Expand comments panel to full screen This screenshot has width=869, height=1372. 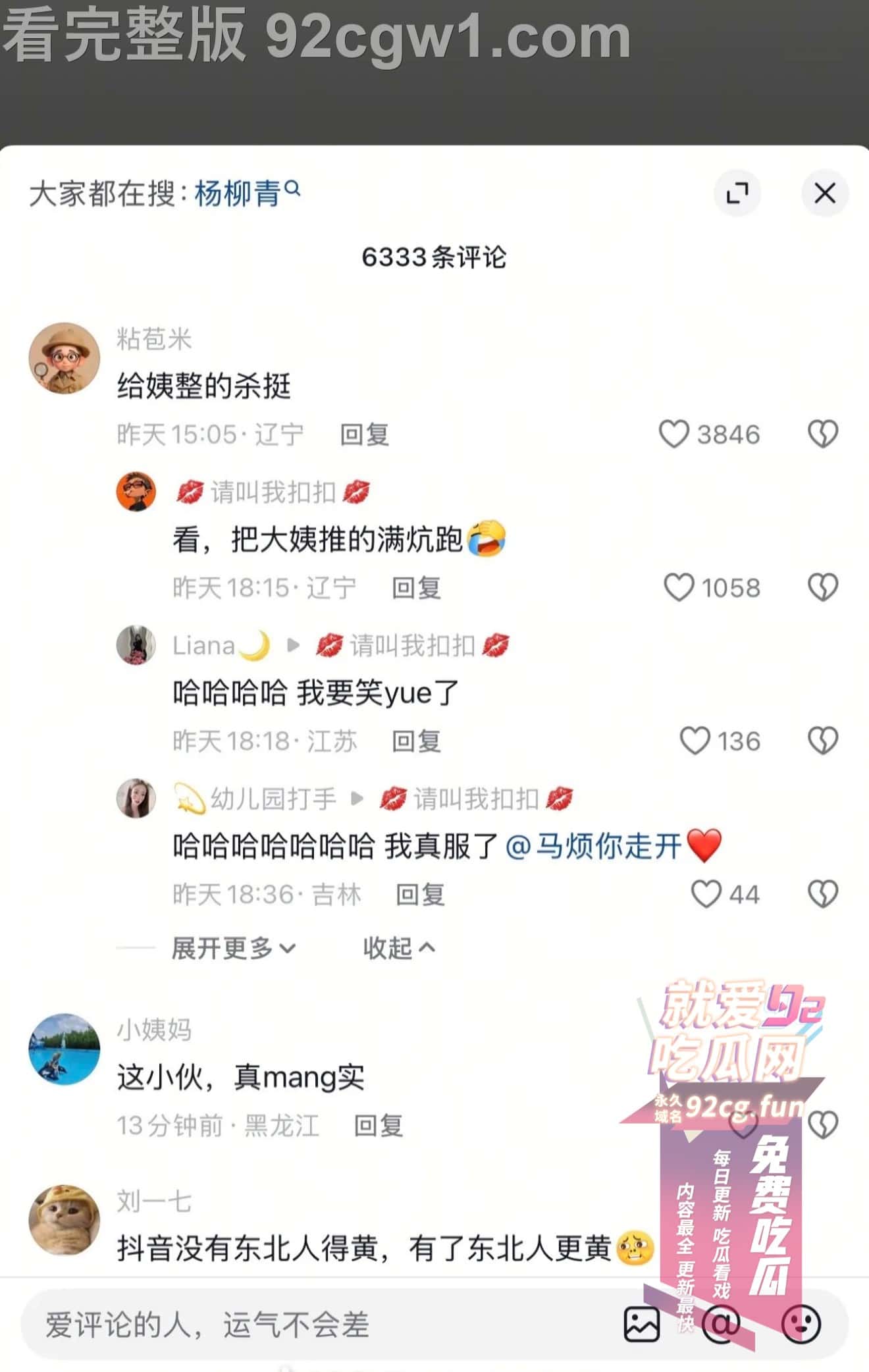tap(737, 194)
